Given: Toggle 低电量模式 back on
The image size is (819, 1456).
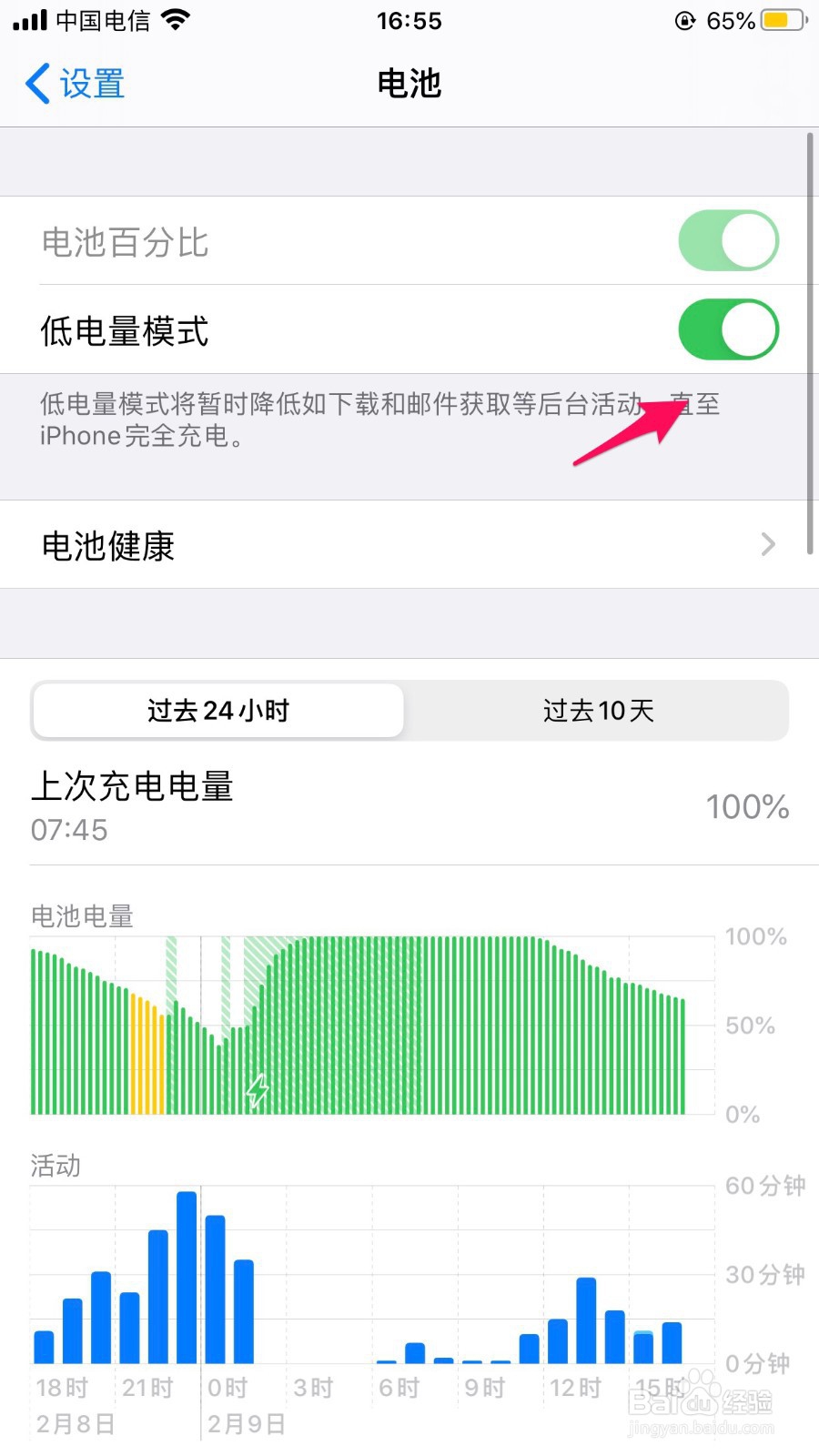Looking at the screenshot, I should 727,329.
